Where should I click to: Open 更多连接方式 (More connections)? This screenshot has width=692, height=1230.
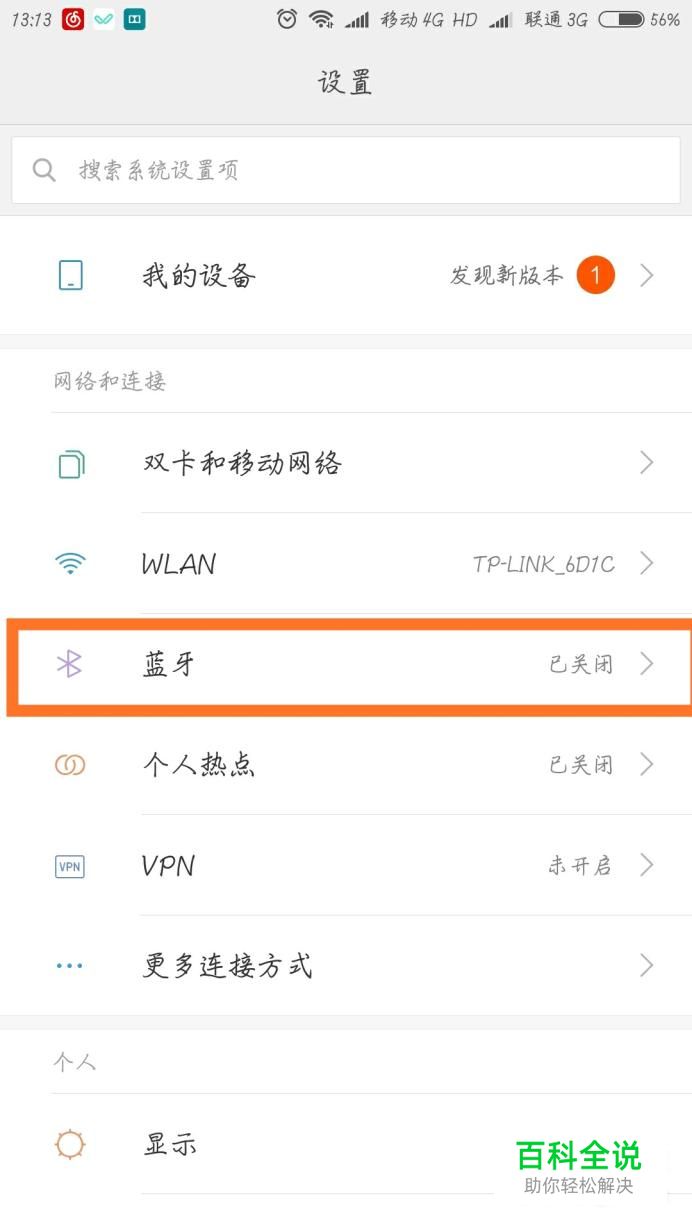tap(345, 966)
